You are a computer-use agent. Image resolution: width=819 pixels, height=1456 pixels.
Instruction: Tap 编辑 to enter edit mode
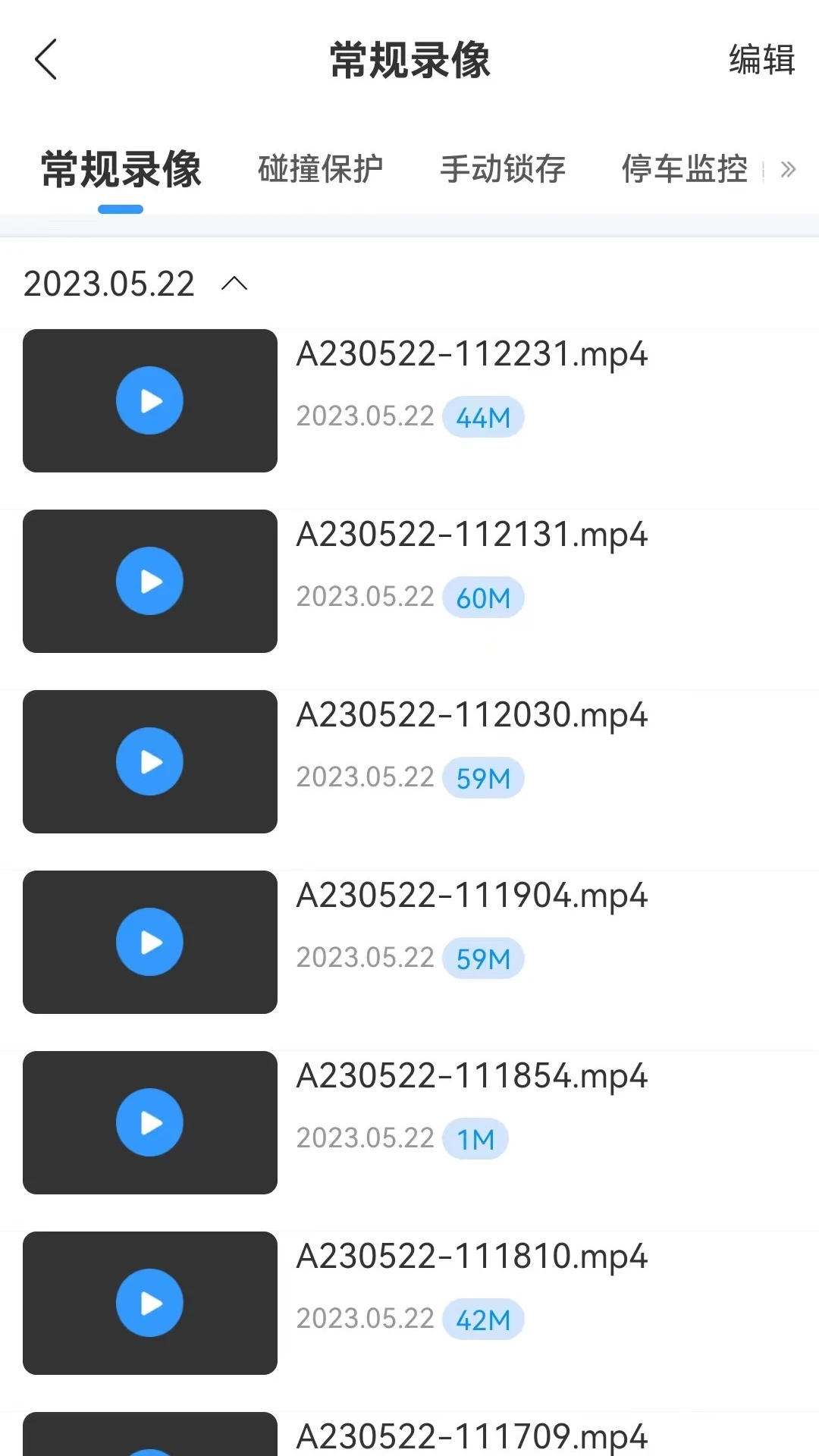(x=761, y=61)
